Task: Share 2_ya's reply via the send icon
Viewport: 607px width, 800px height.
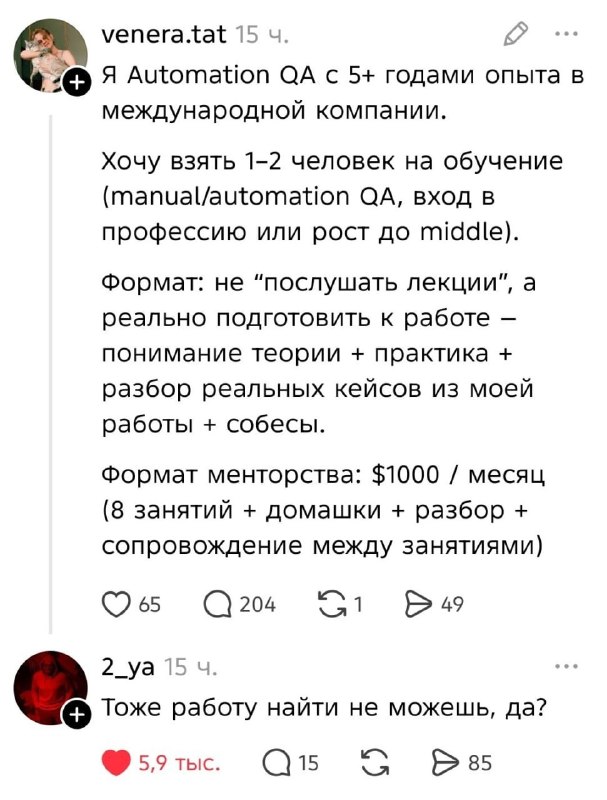Action: coord(446,763)
